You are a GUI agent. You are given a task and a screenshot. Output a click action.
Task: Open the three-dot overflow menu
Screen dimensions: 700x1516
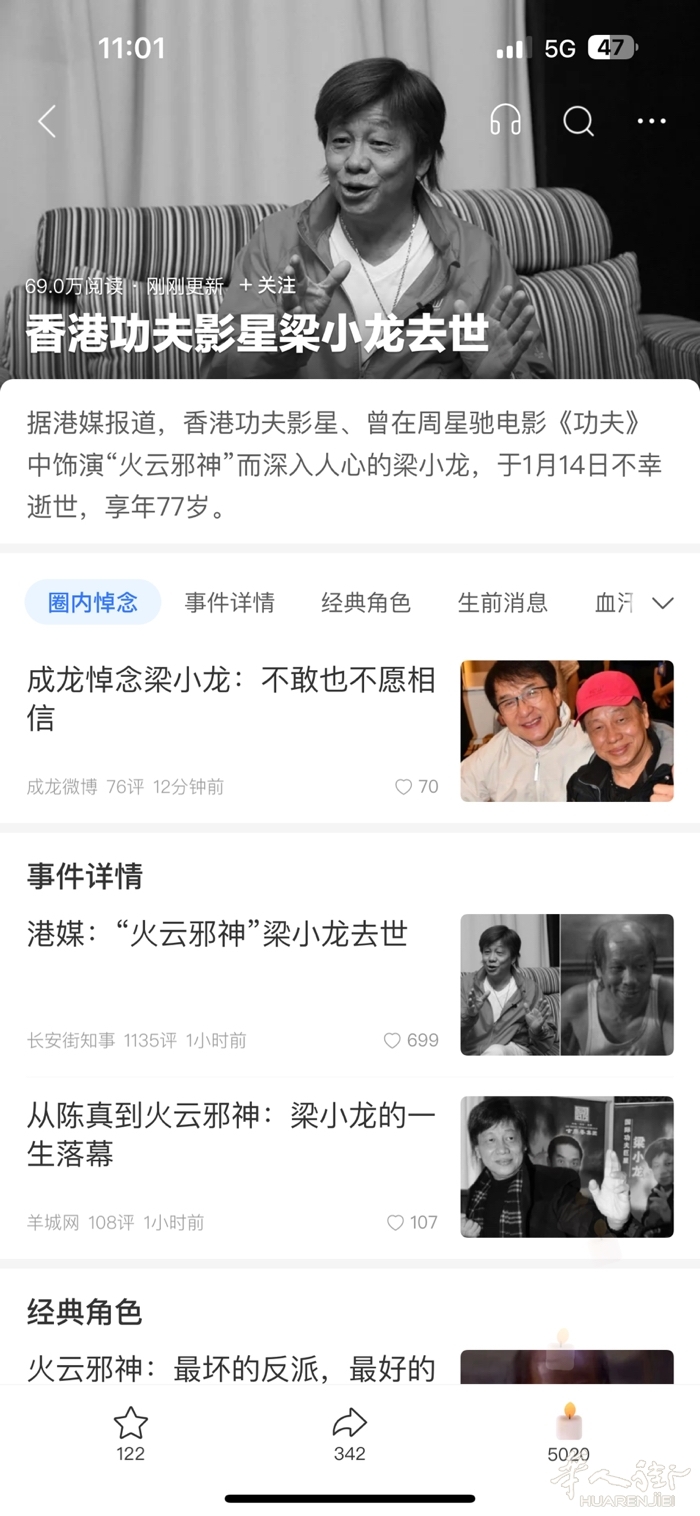tap(651, 121)
